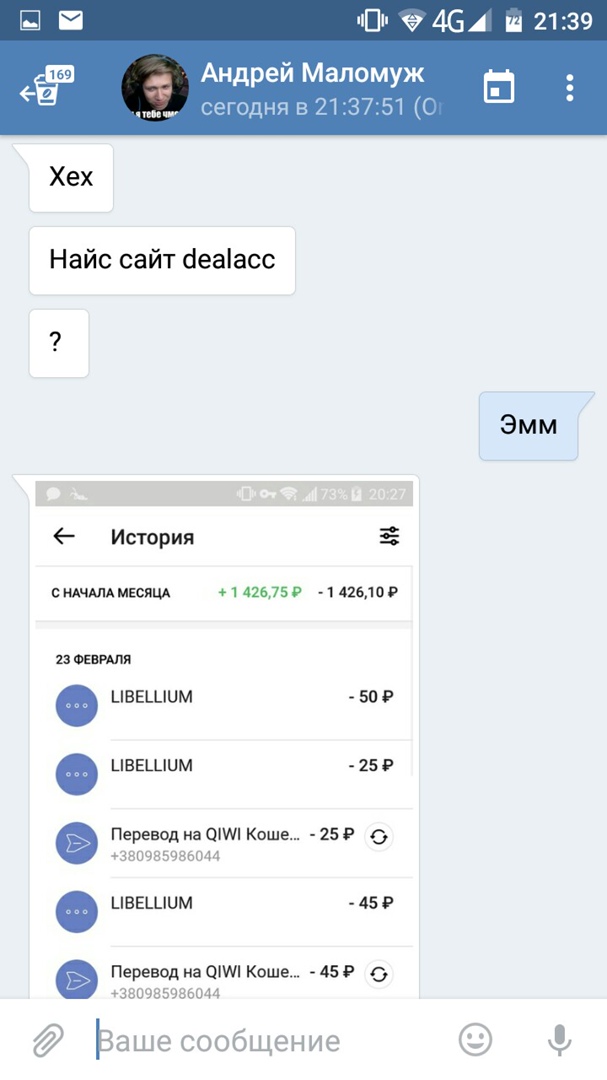The width and height of the screenshot is (607, 1080).
Task: Record a voice message
Action: pyautogui.click(x=560, y=1040)
